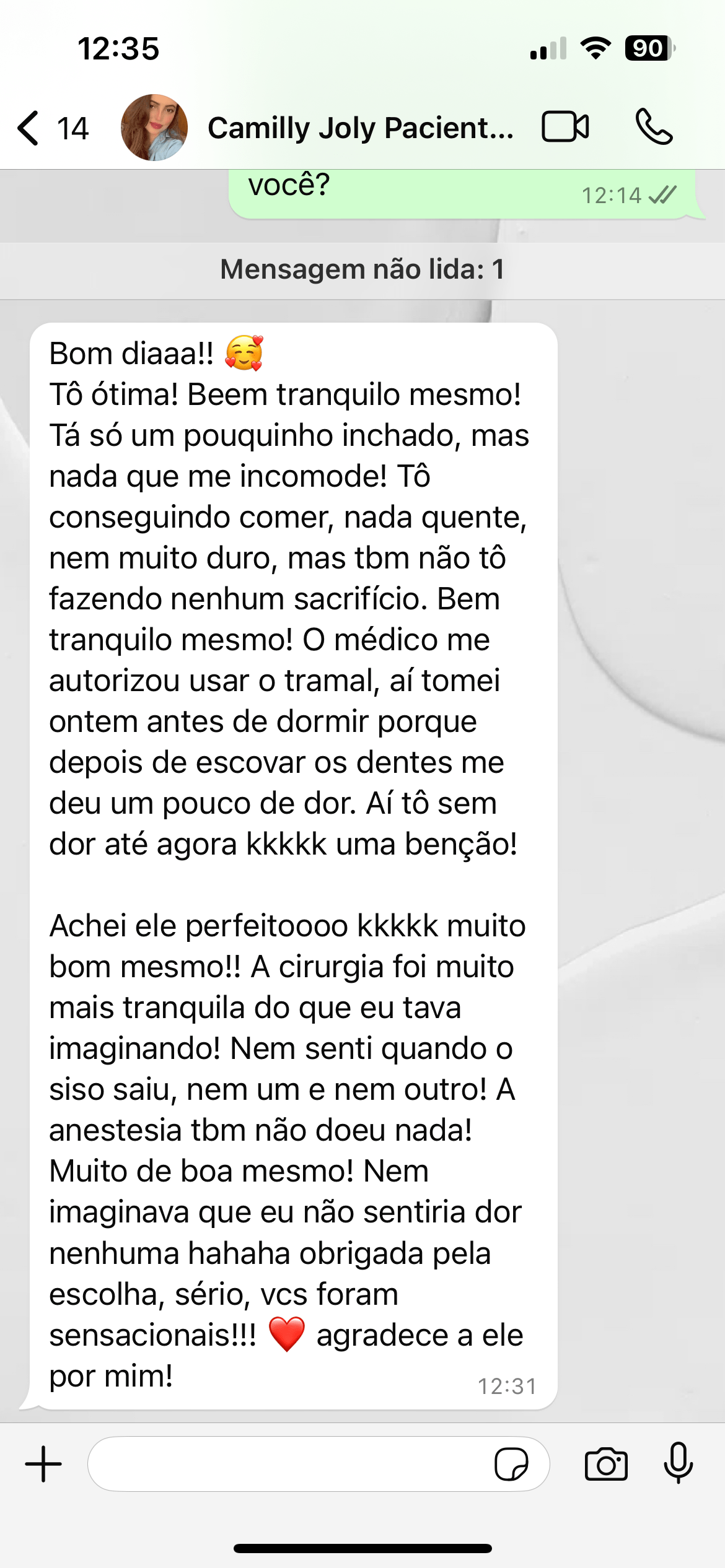Image resolution: width=725 pixels, height=1568 pixels.
Task: Open the attachment plus menu
Action: (x=43, y=1464)
